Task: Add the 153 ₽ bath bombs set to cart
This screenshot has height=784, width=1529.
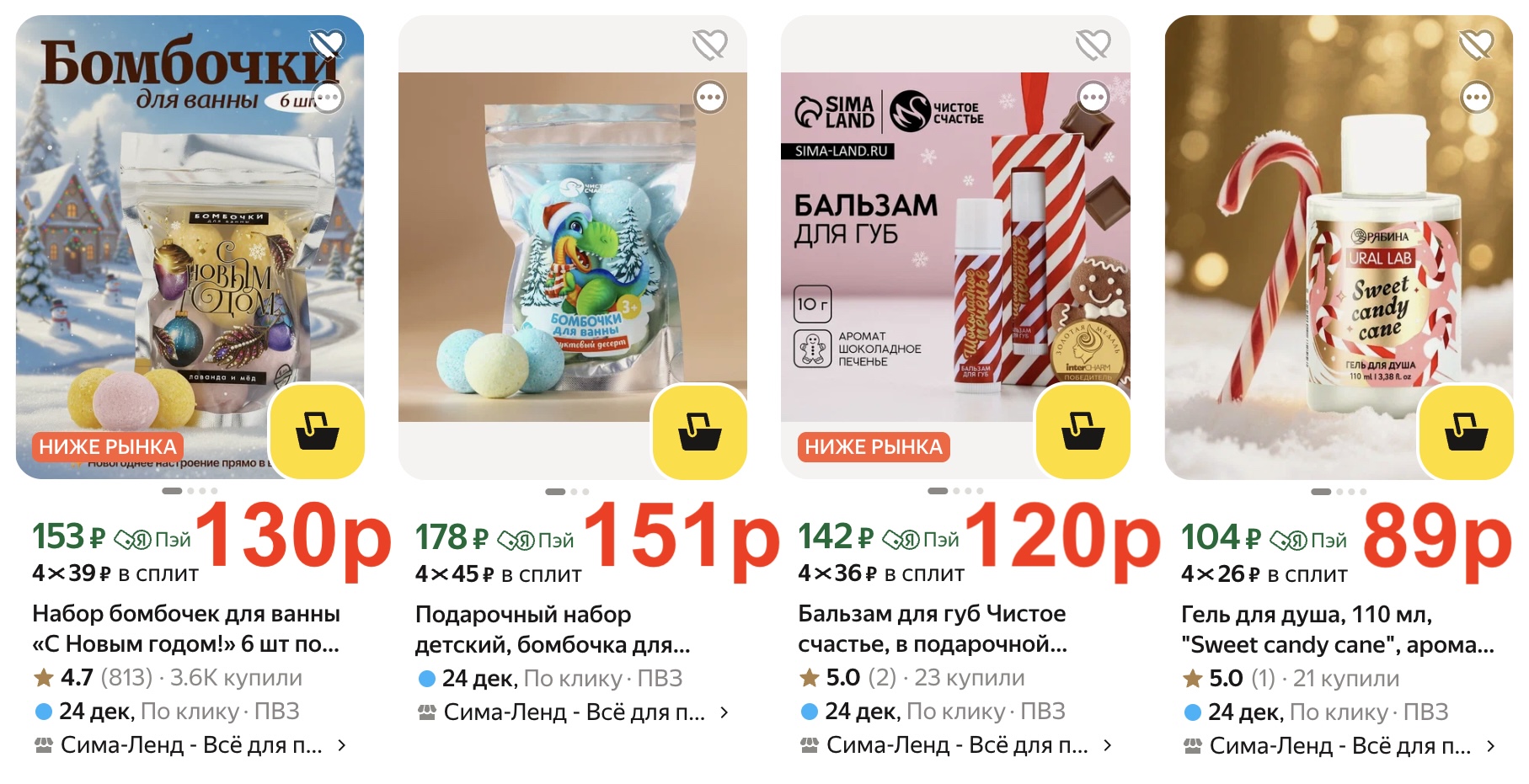Action: pyautogui.click(x=317, y=431)
